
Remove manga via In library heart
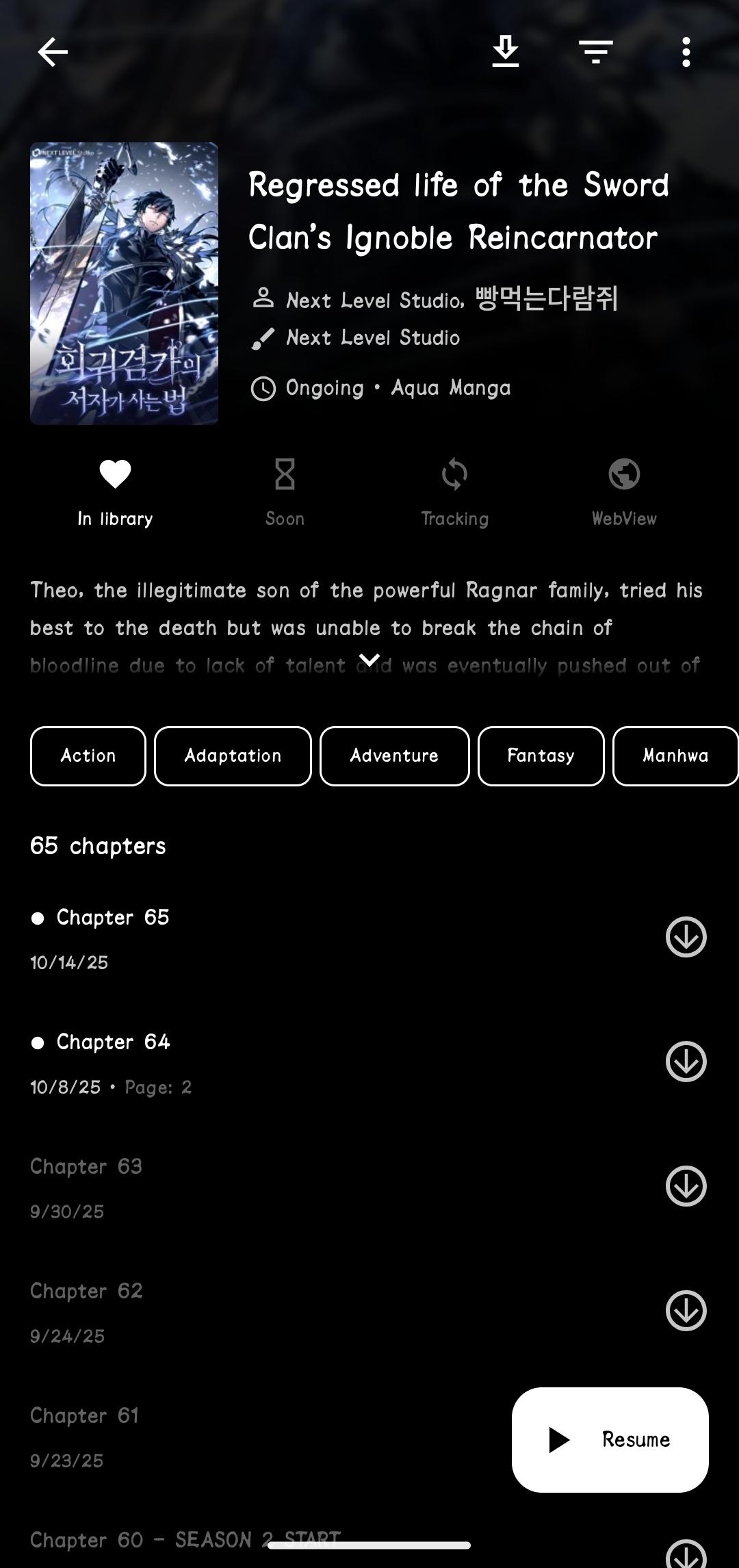[x=115, y=491]
